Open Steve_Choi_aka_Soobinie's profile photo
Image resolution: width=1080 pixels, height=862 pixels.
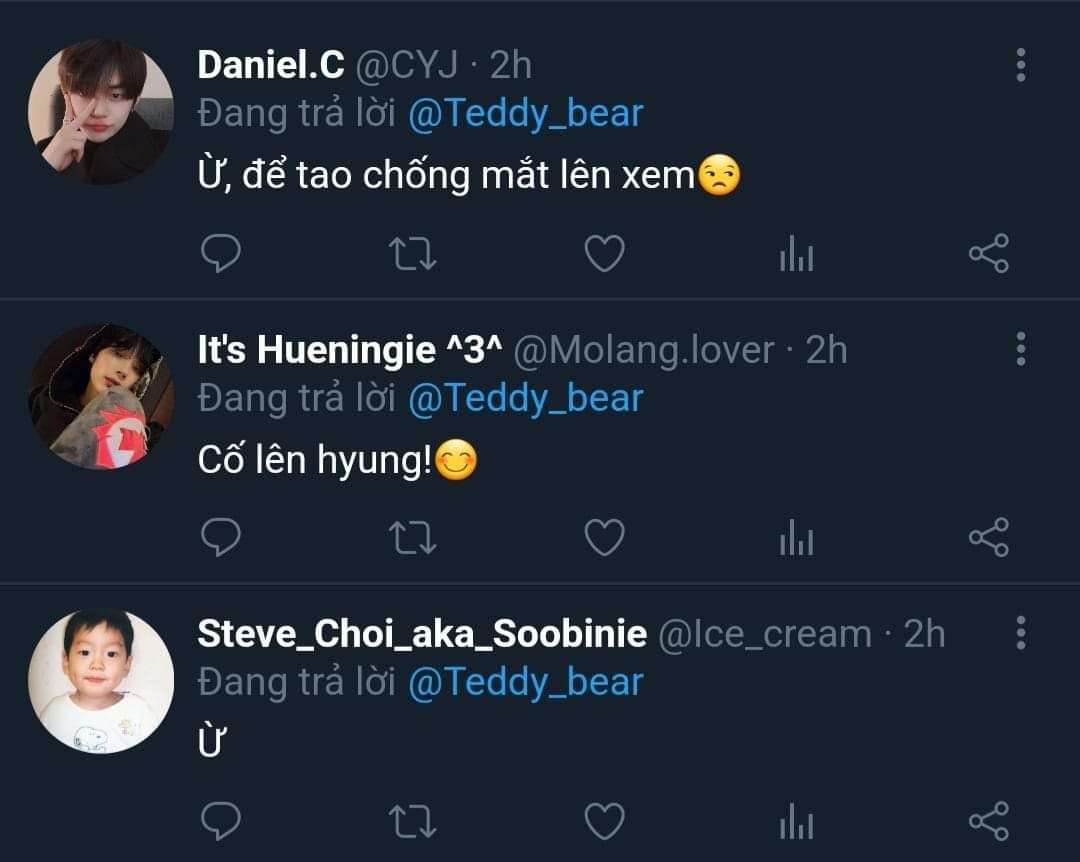point(100,681)
